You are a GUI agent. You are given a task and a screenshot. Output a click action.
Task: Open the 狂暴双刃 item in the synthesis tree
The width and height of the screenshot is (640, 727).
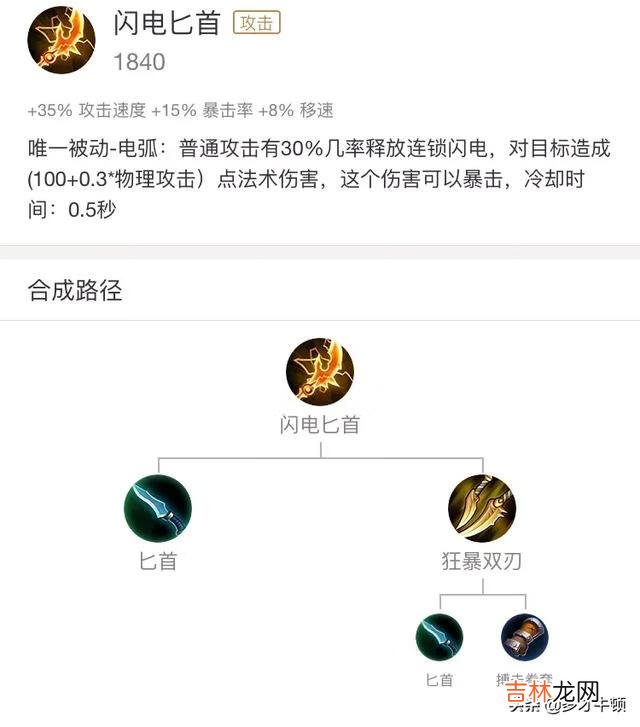point(483,508)
